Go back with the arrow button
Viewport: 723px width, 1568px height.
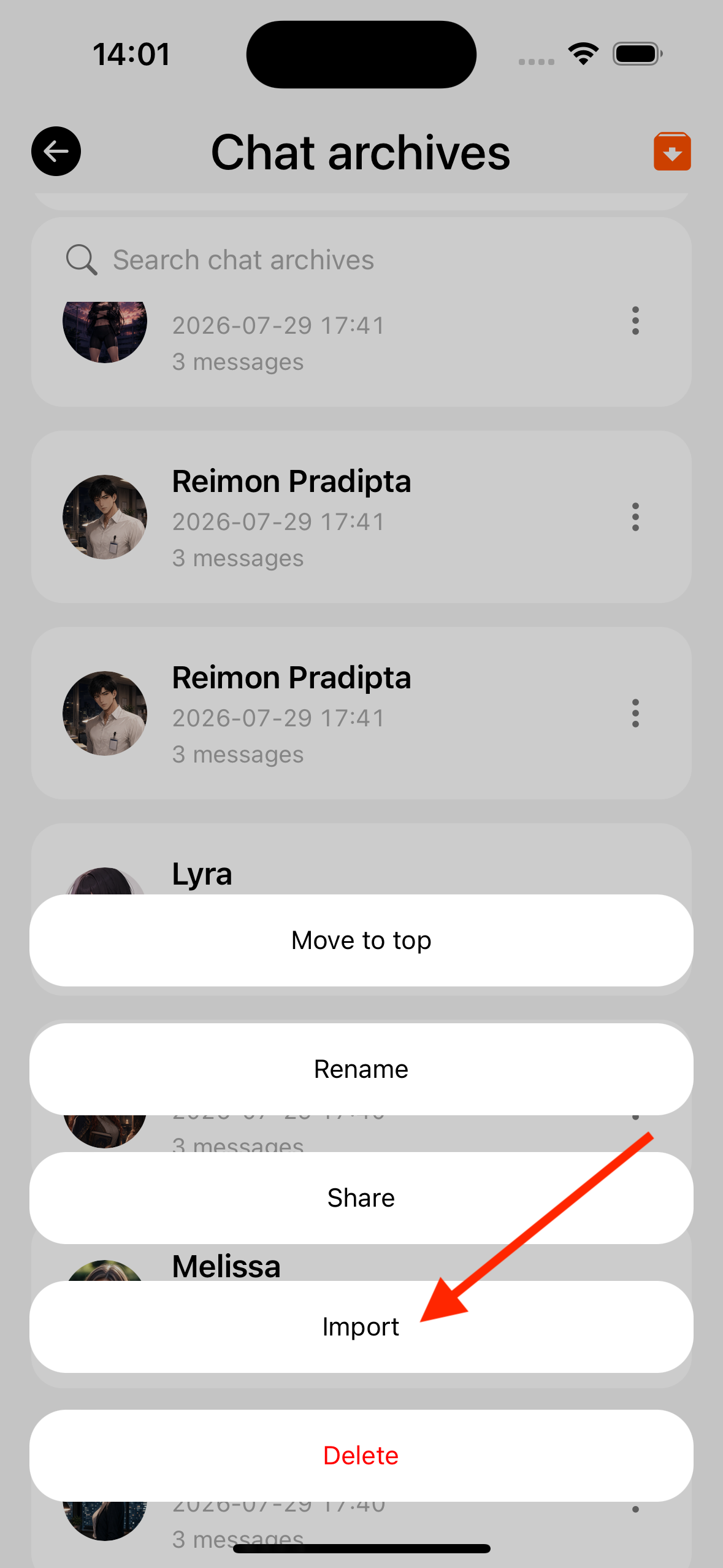[x=56, y=152]
